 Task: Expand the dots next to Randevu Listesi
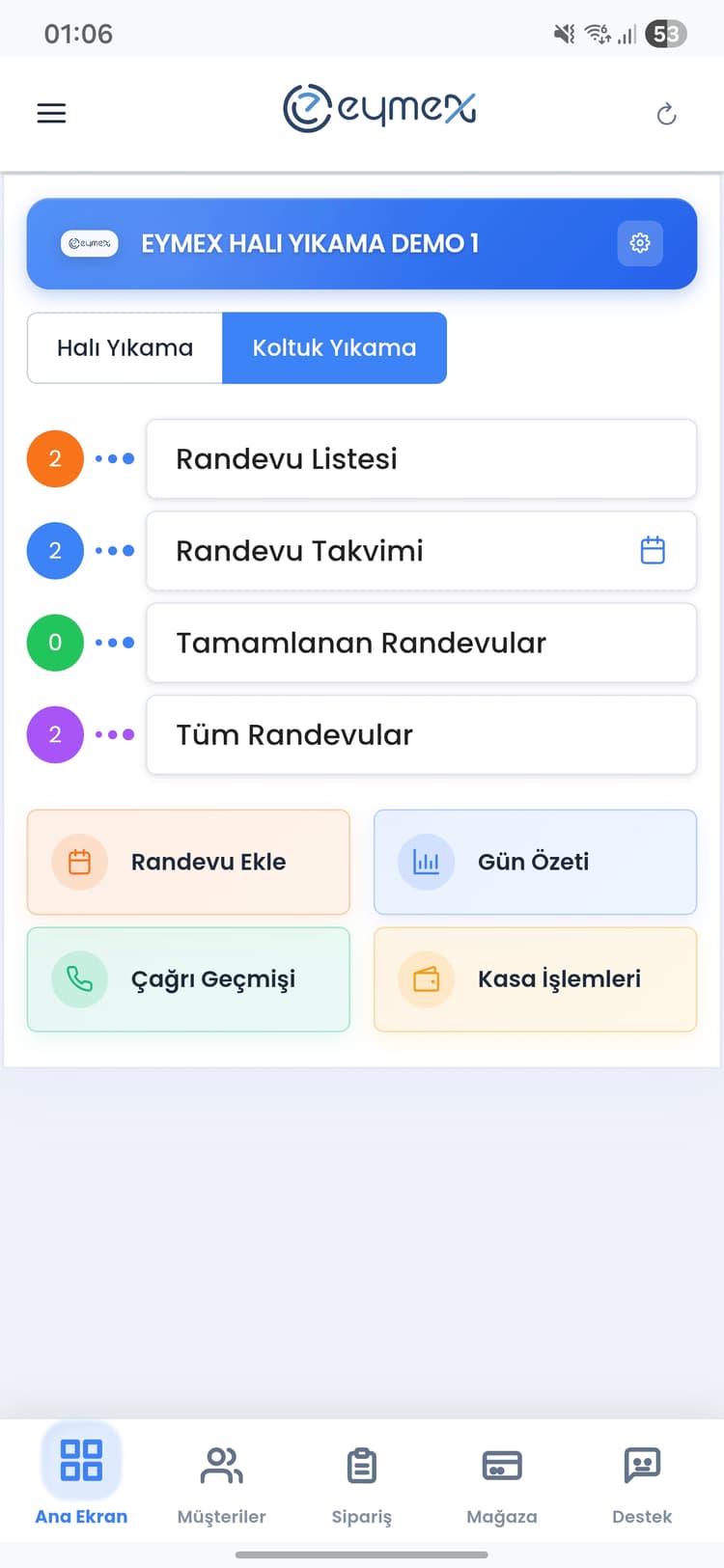pyautogui.click(x=114, y=458)
